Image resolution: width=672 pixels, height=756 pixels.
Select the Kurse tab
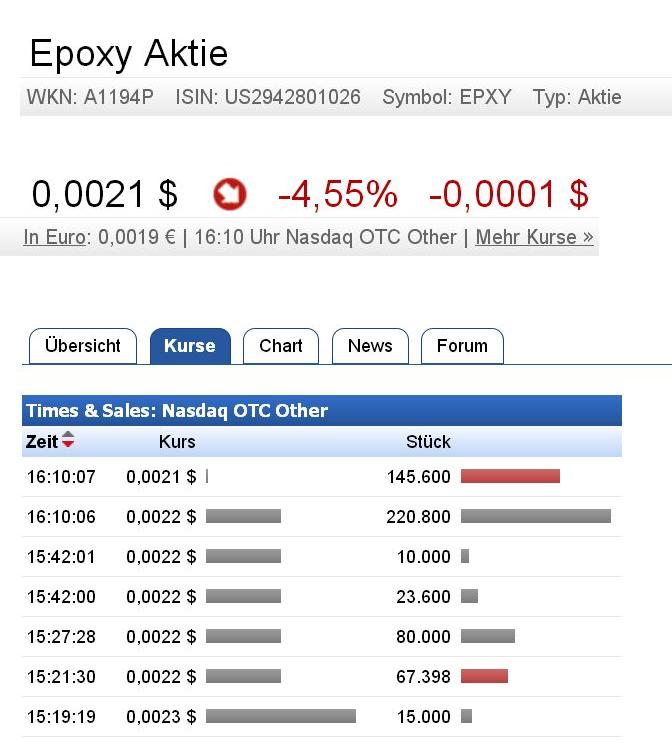pyautogui.click(x=190, y=346)
